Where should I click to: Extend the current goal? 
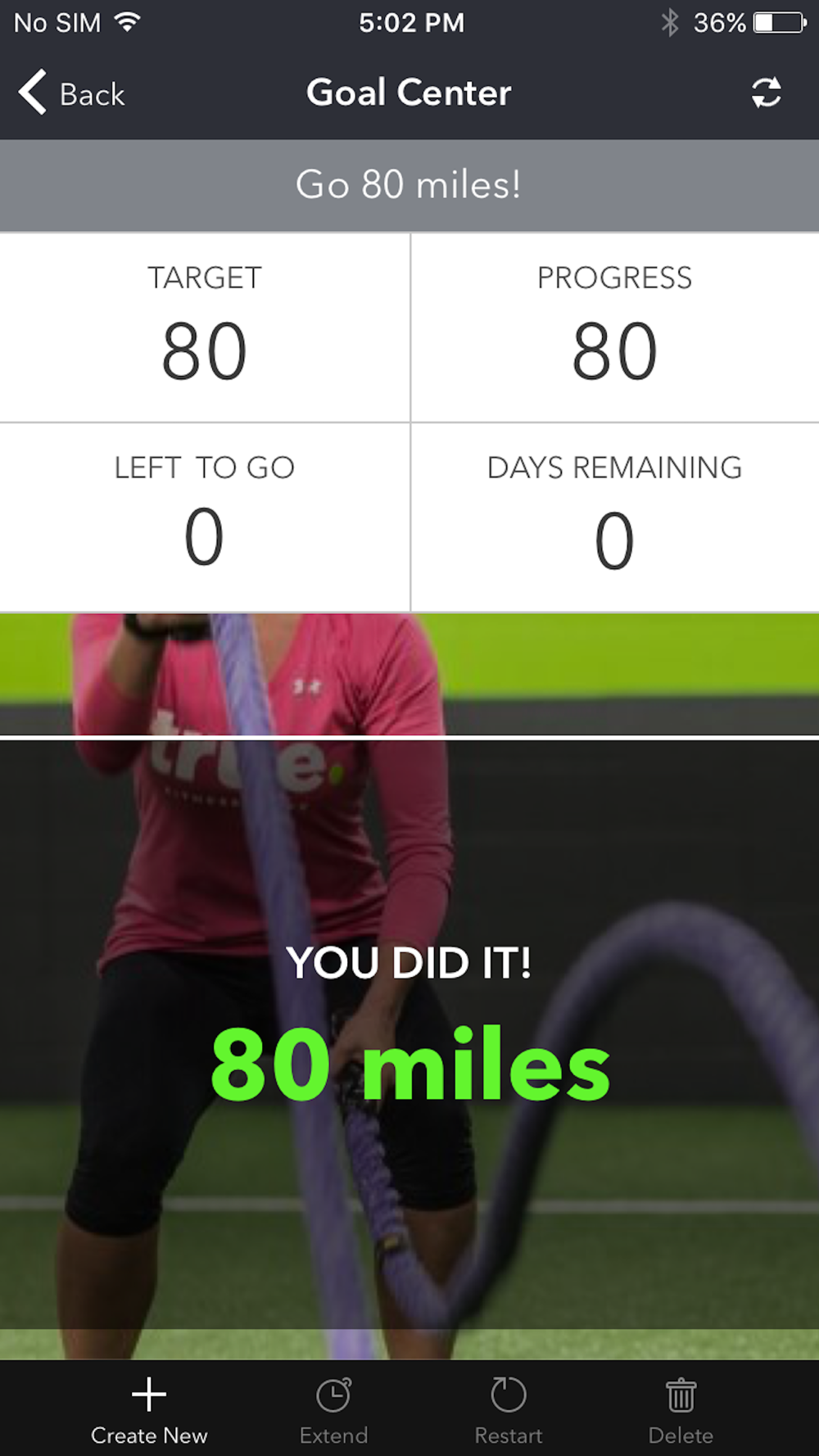tap(333, 1409)
